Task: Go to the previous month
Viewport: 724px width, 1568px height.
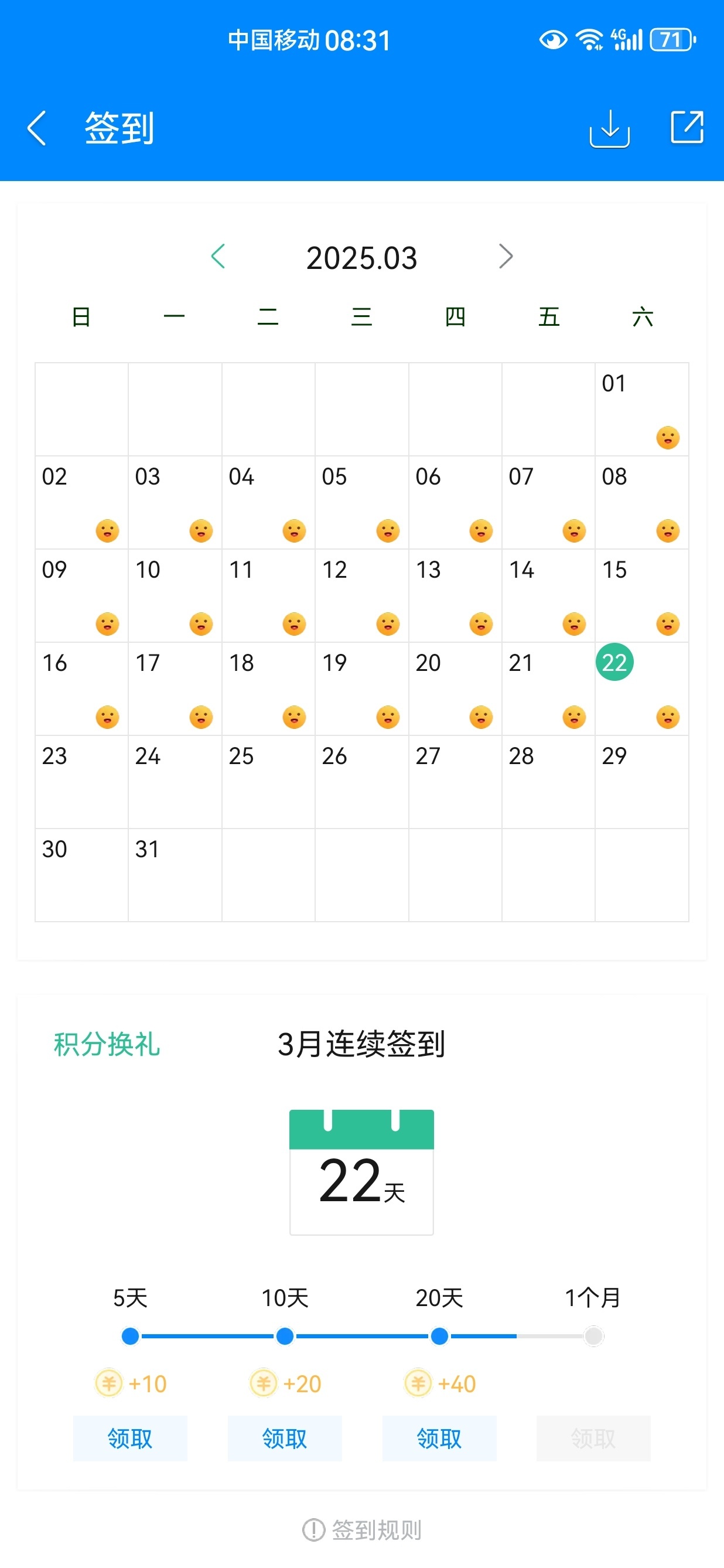Action: tap(218, 256)
